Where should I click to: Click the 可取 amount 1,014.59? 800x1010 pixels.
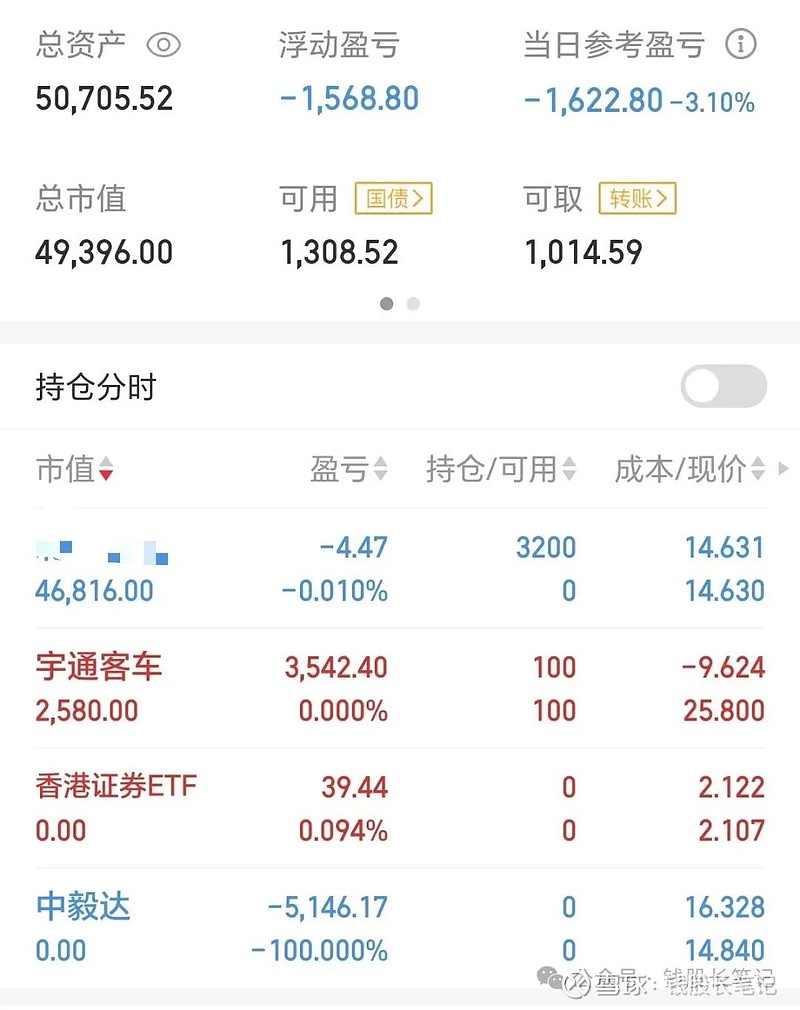[585, 253]
